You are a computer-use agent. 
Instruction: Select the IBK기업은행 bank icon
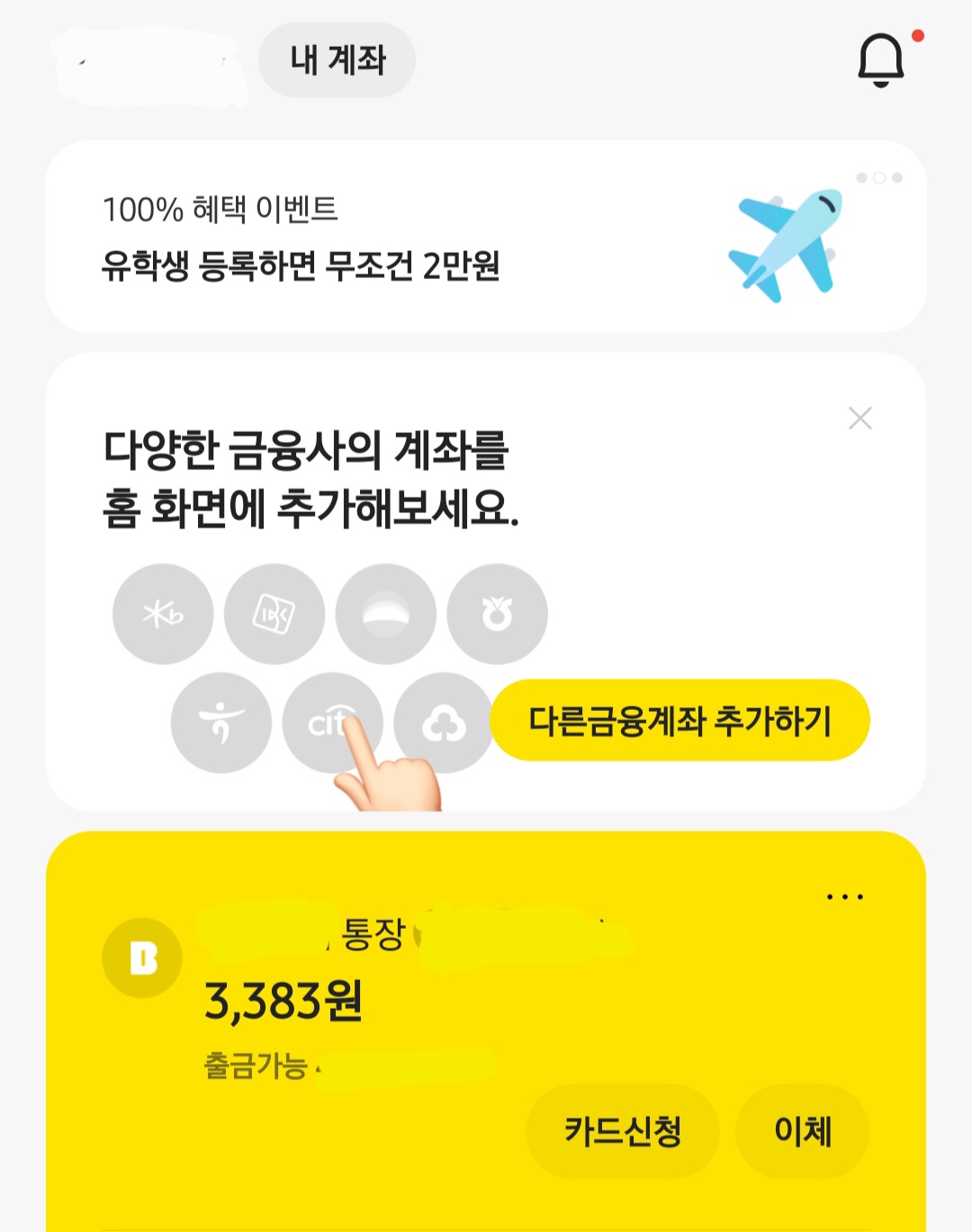(x=274, y=613)
